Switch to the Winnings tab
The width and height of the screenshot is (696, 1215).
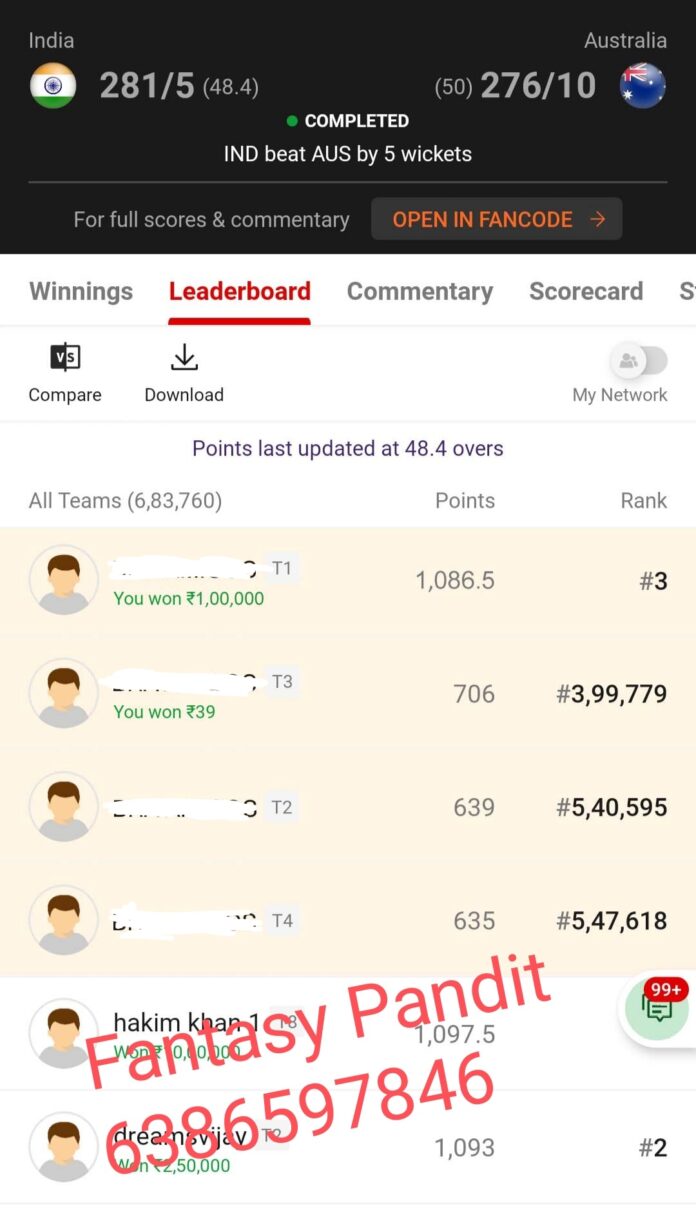click(x=81, y=291)
